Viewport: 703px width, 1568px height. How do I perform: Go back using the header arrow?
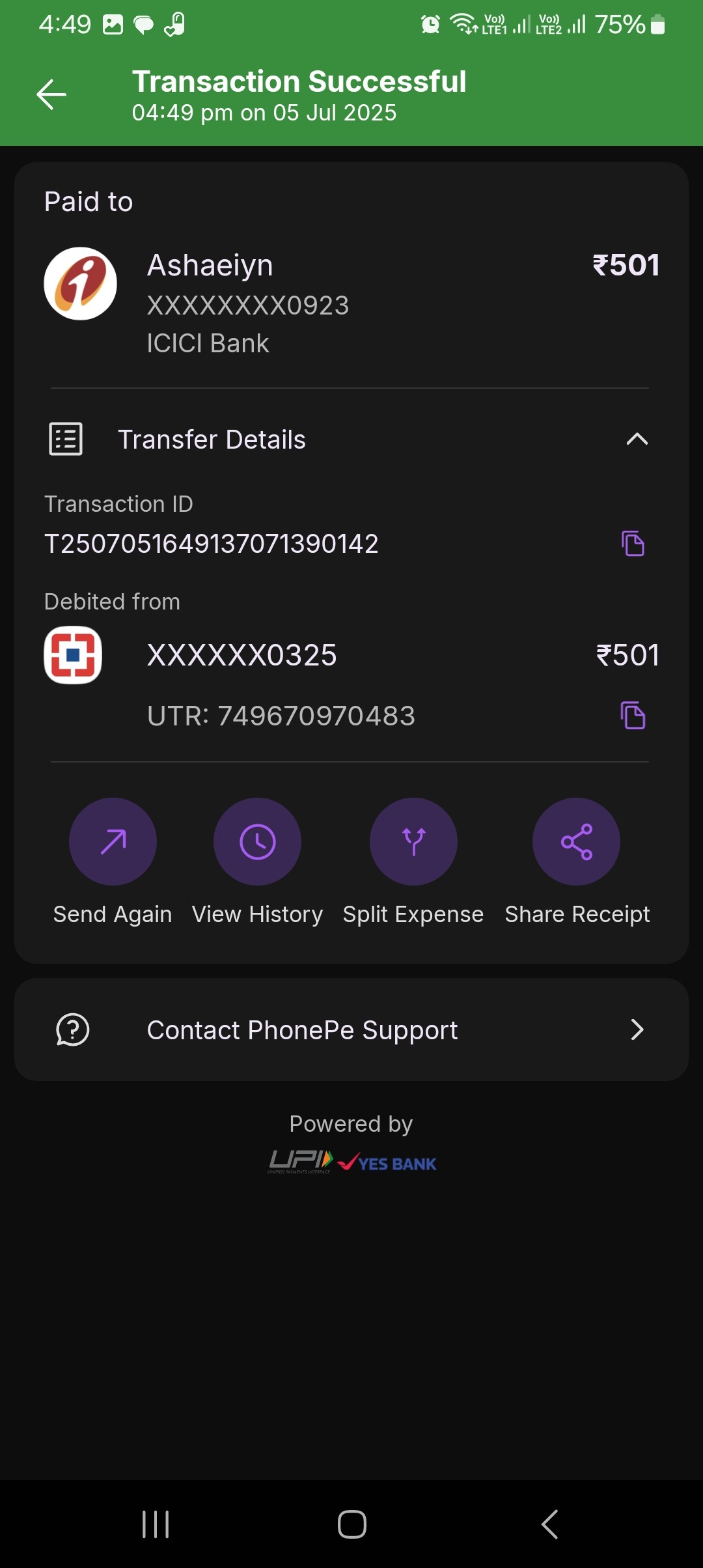click(x=51, y=95)
